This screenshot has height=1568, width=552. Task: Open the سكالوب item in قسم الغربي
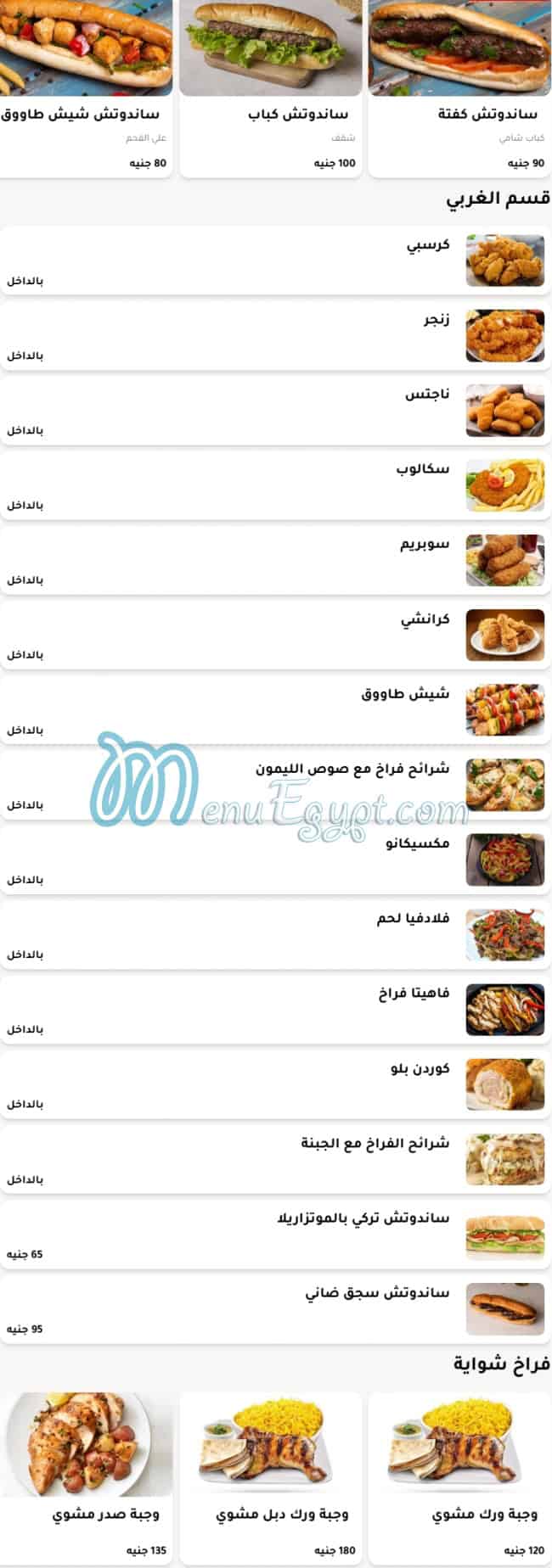click(x=275, y=485)
